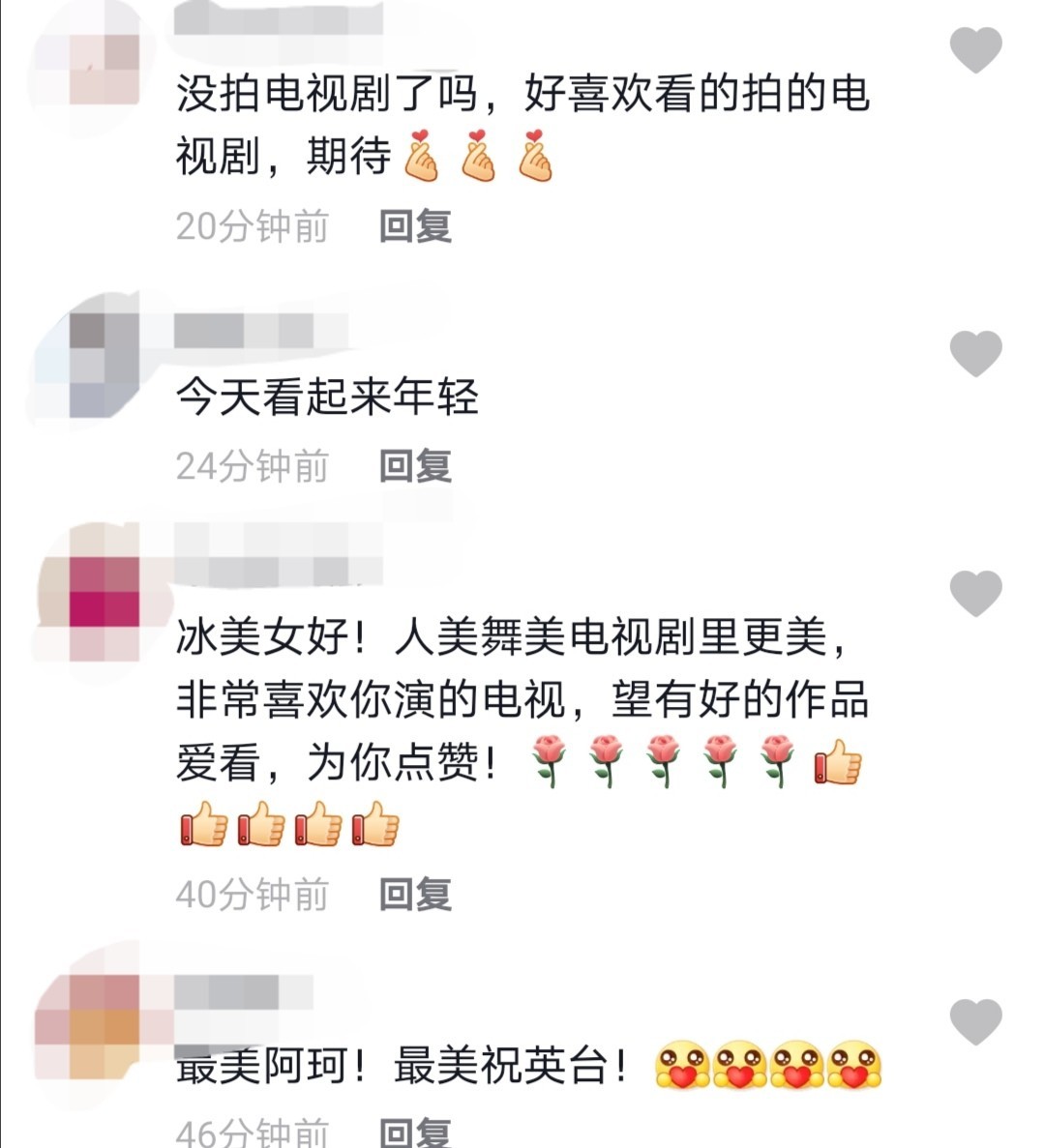The width and height of the screenshot is (1045, 1148).
Task: Reply to the comment posted 46分钟前
Action: pos(415,1132)
